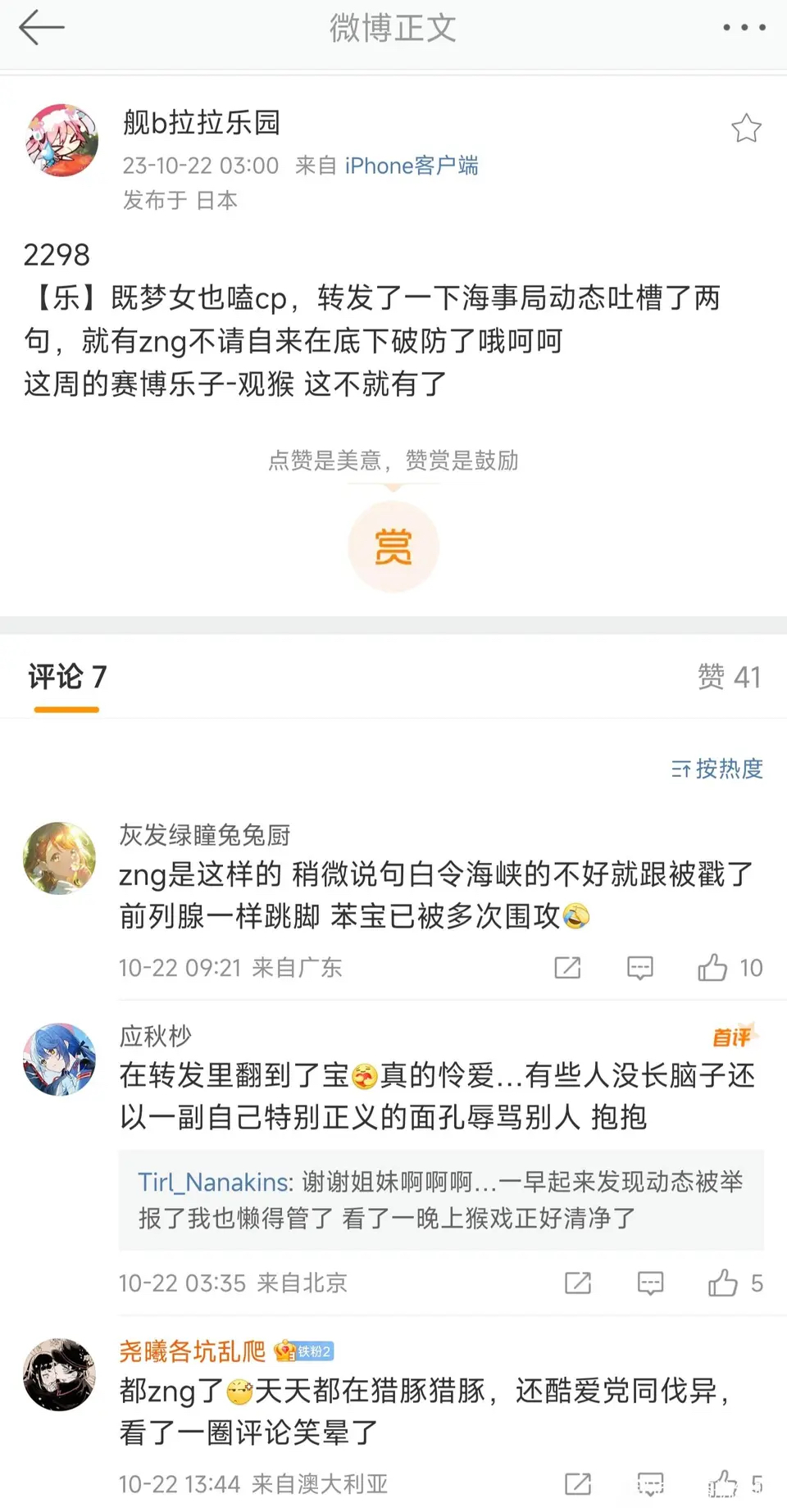Repost 灰发绿瞳兔兔厨's comment

567,968
